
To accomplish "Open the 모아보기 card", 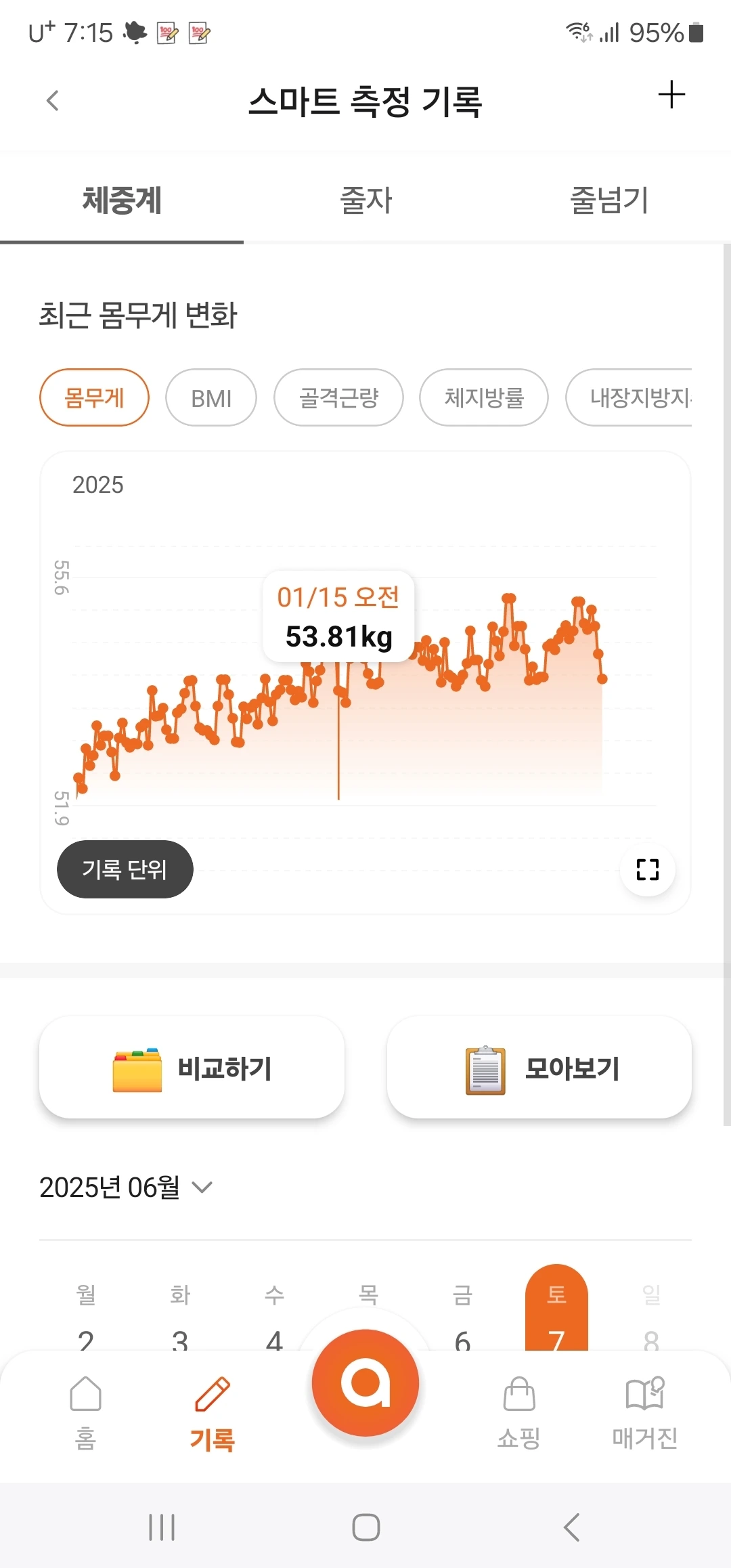I will click(539, 1068).
